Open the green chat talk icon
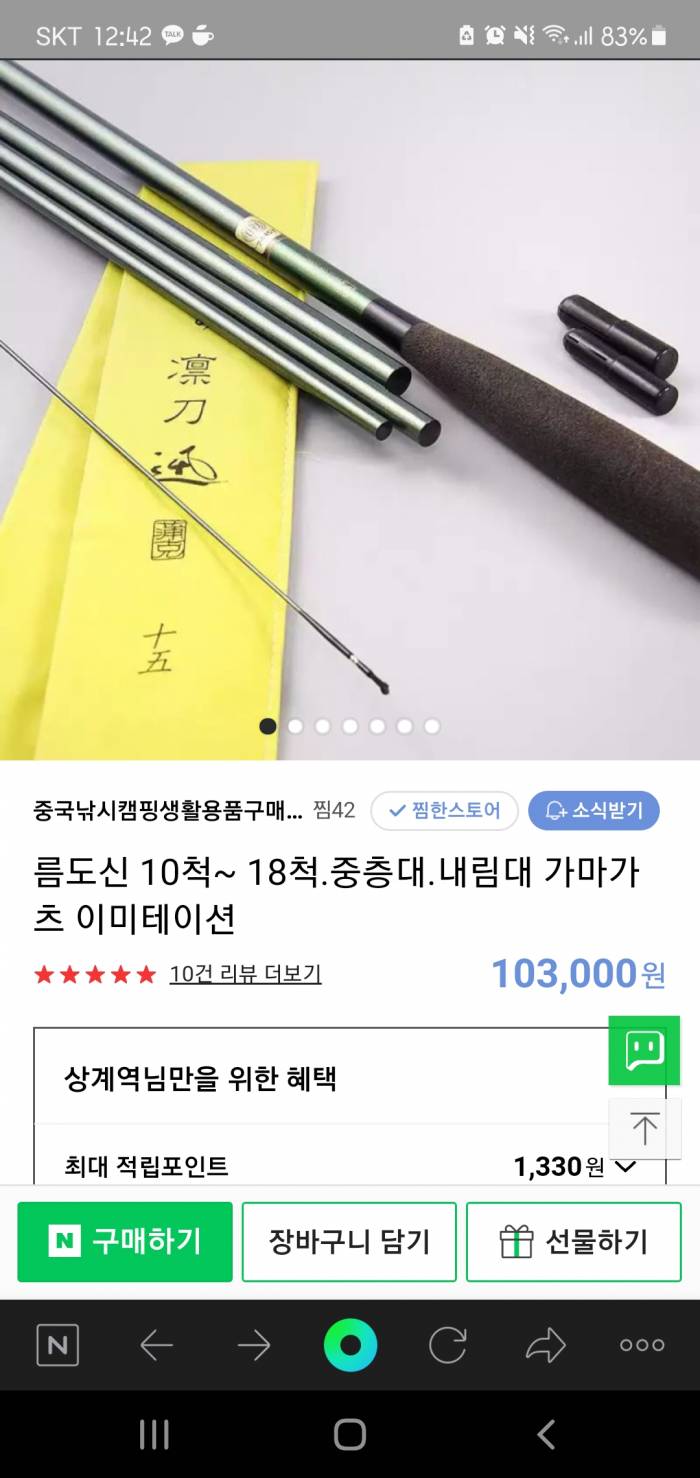The width and height of the screenshot is (700, 1478). 644,1050
